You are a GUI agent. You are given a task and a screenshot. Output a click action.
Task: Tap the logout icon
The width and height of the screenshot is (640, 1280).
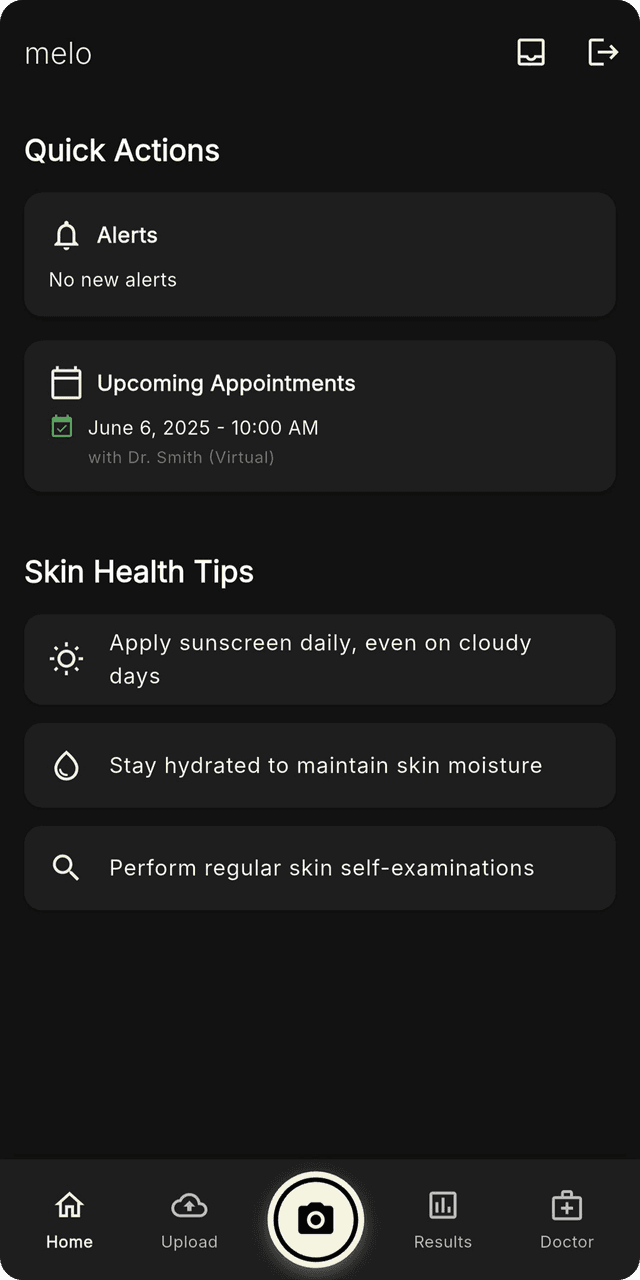coord(602,52)
